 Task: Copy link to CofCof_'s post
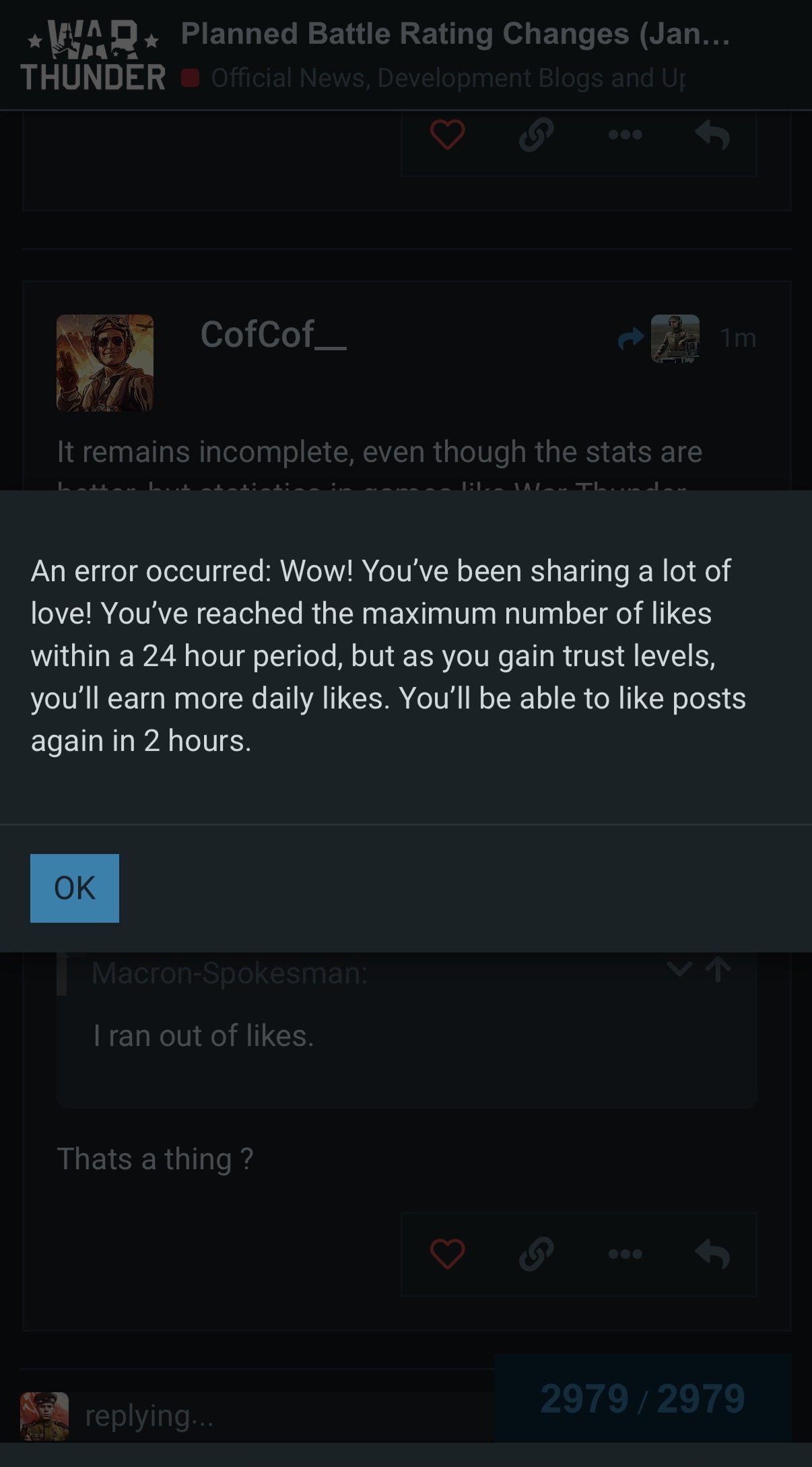click(x=537, y=1253)
